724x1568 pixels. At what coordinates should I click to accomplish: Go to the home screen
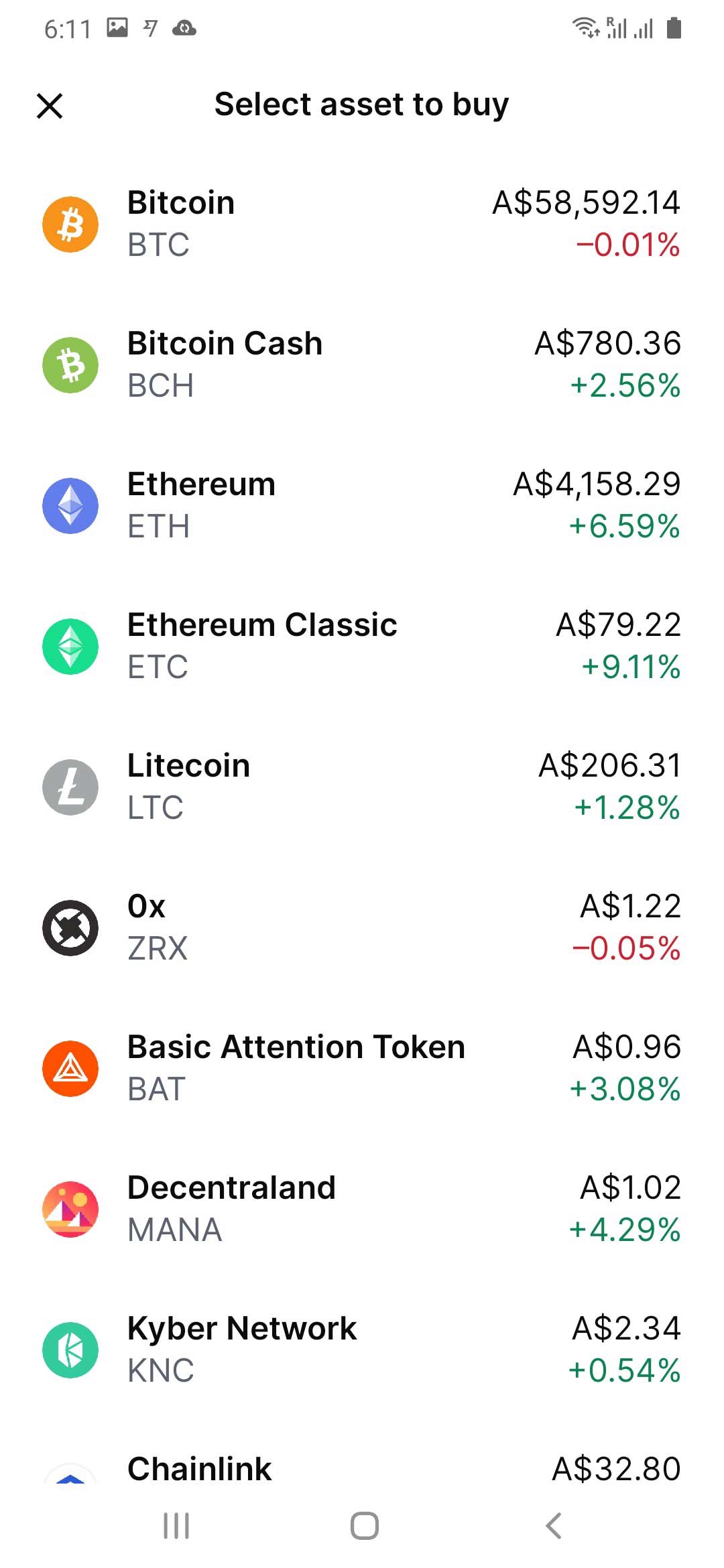tap(365, 1526)
